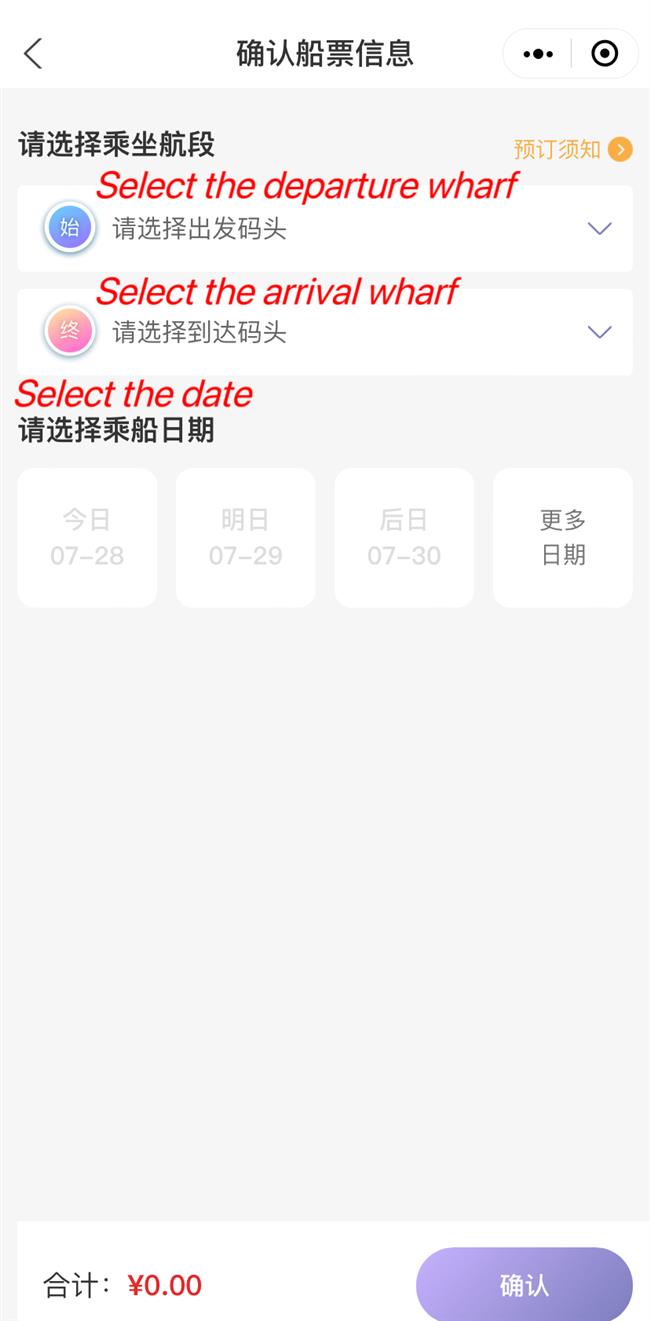The height and width of the screenshot is (1321, 650).
Task: Select today's date 07-28
Action: coord(87,537)
